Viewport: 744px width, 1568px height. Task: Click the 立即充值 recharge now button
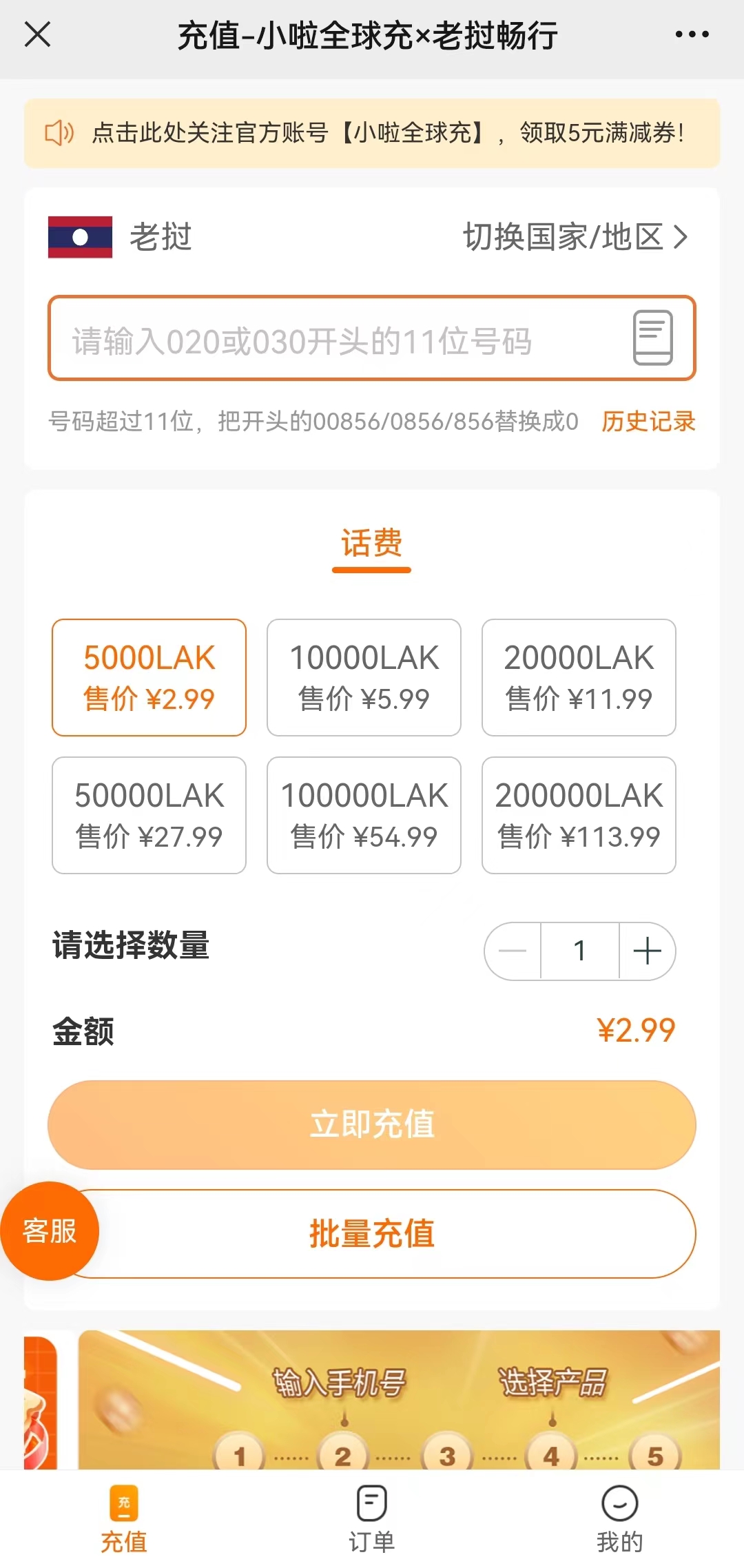click(x=371, y=1124)
